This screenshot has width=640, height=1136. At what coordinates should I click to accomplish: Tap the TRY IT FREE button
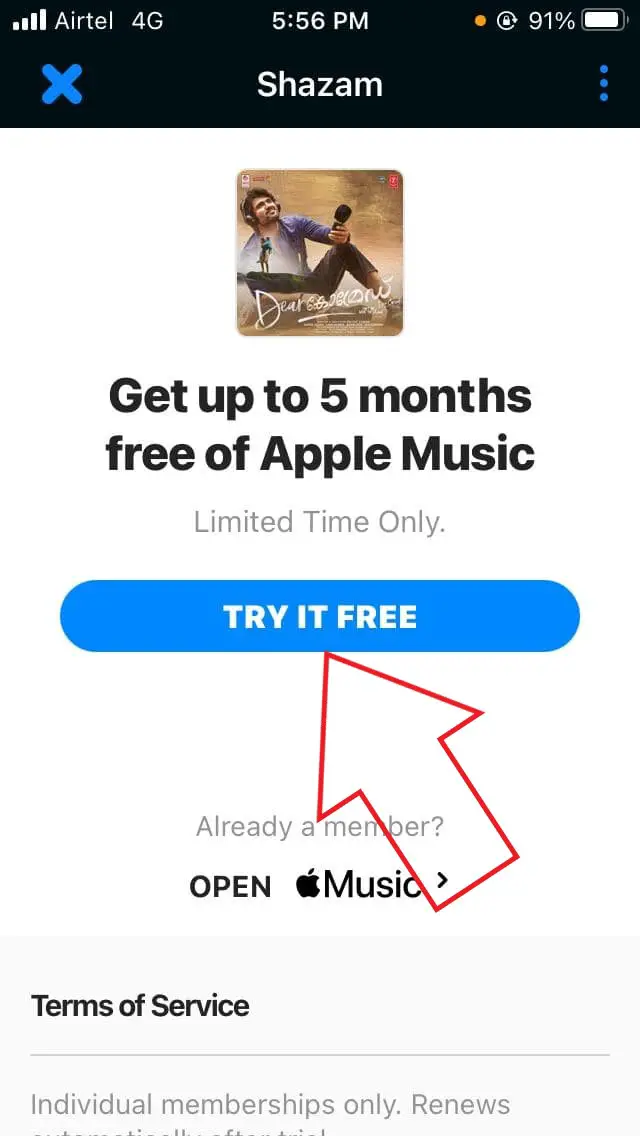[320, 616]
